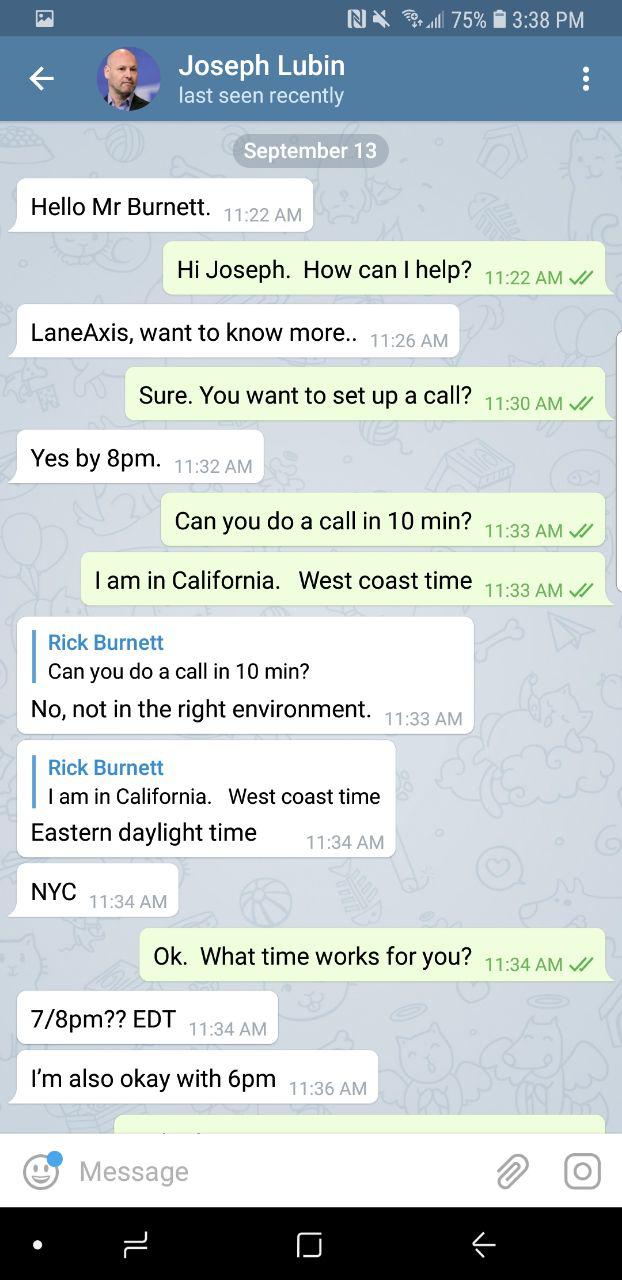Tap the system home button
This screenshot has height=1280, width=622.
click(x=310, y=1244)
